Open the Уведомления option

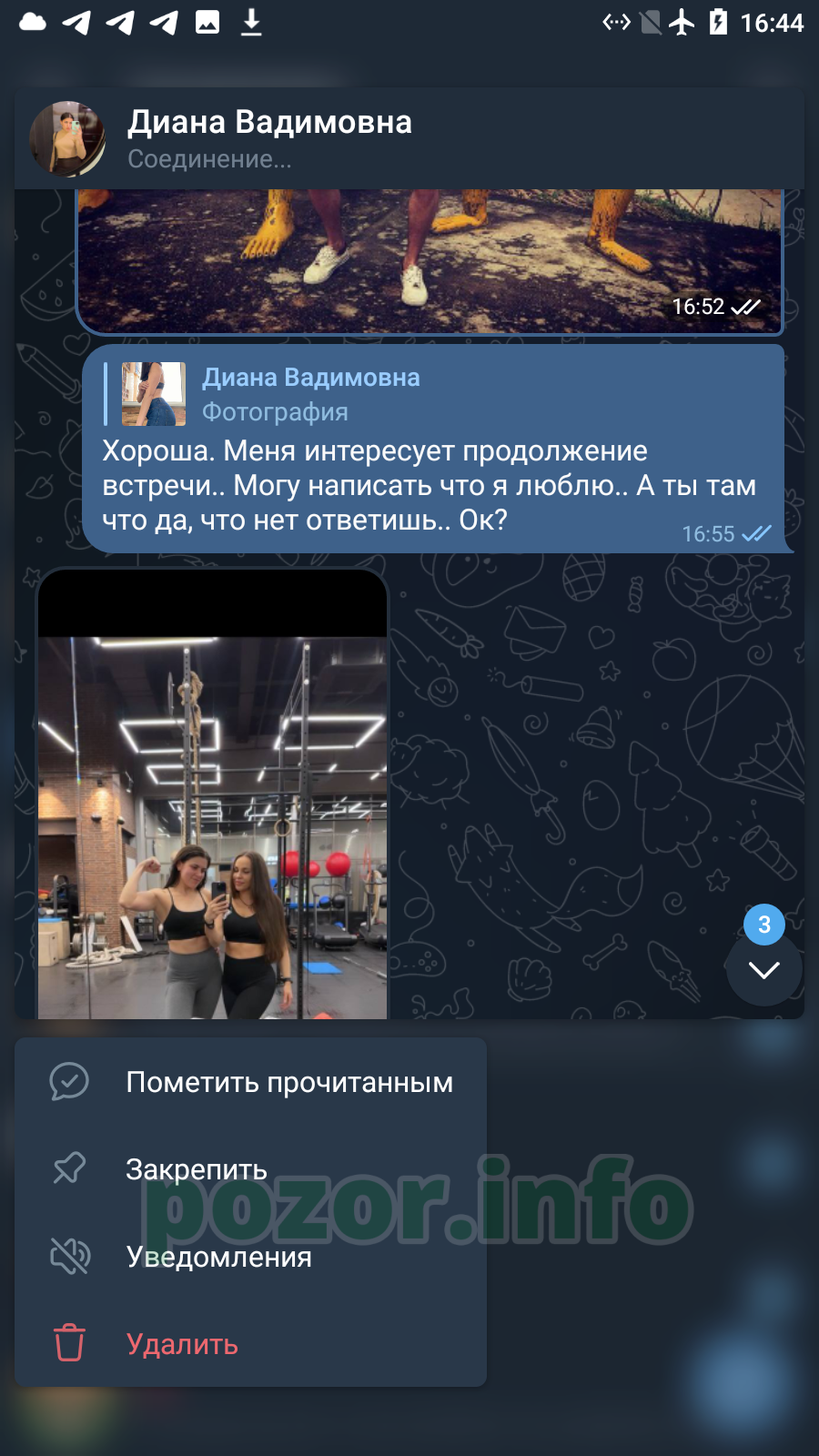click(x=250, y=1257)
